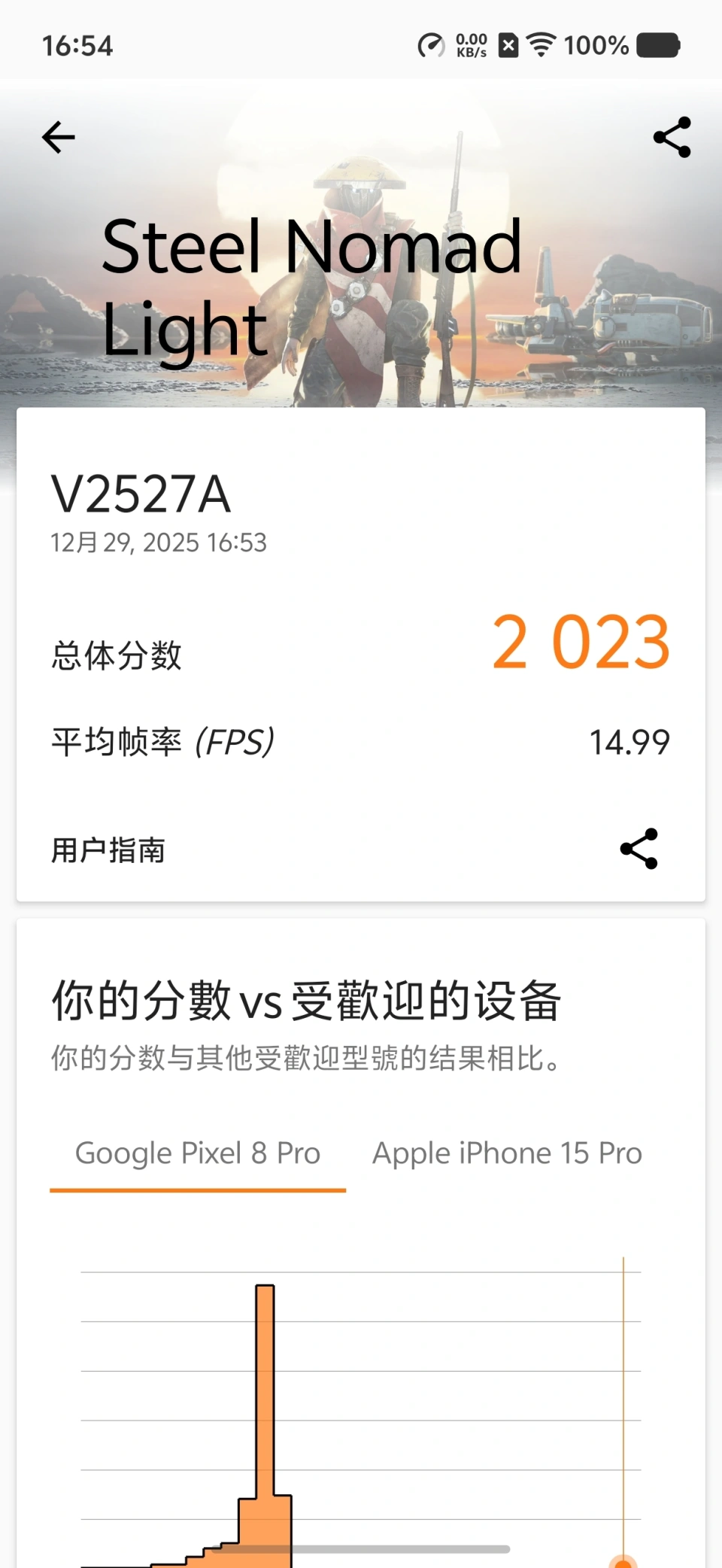Tap the share icon on the score card
Image resolution: width=722 pixels, height=1568 pixels.
tap(639, 849)
